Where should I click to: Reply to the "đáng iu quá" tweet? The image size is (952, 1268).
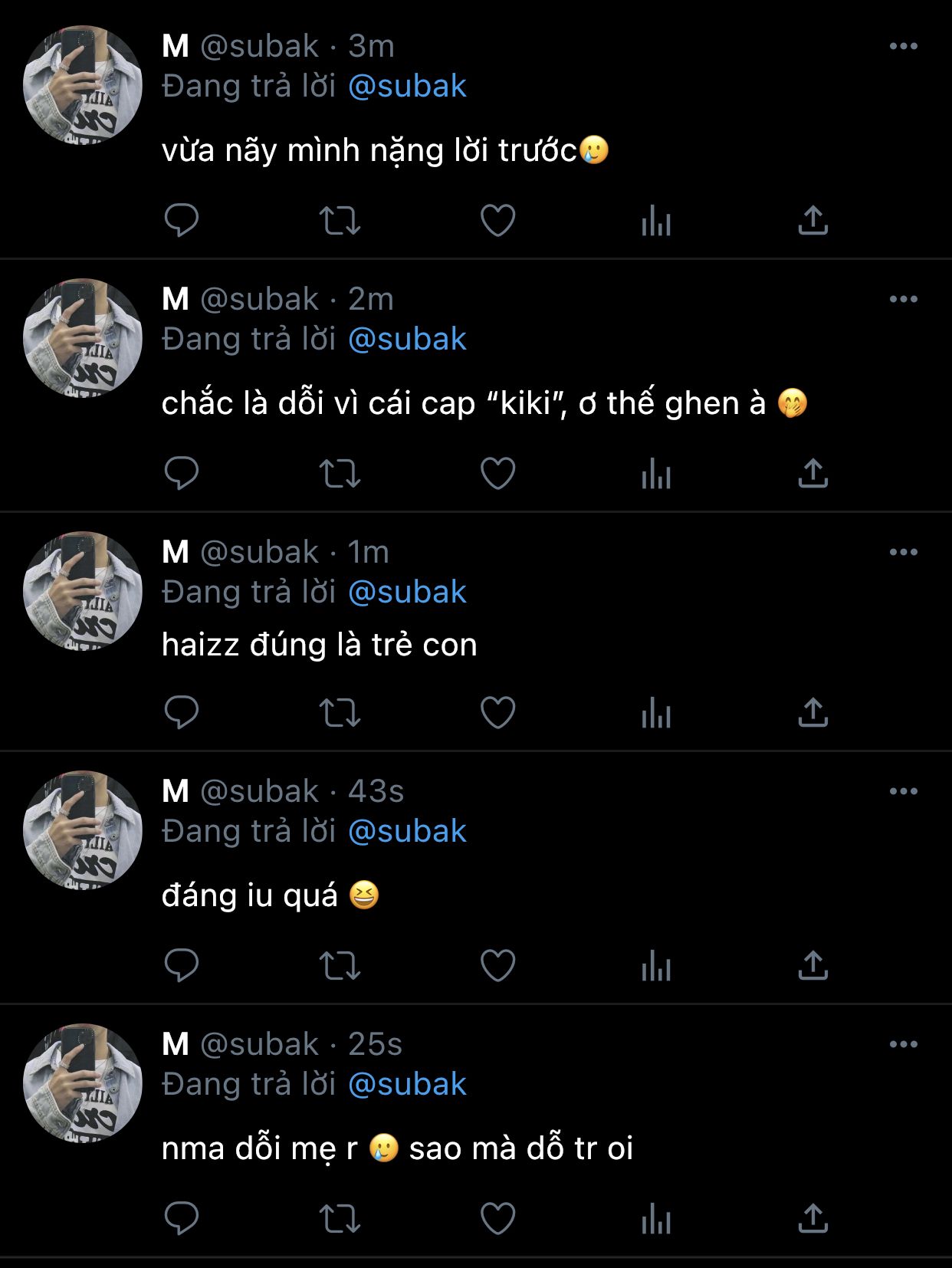point(182,965)
